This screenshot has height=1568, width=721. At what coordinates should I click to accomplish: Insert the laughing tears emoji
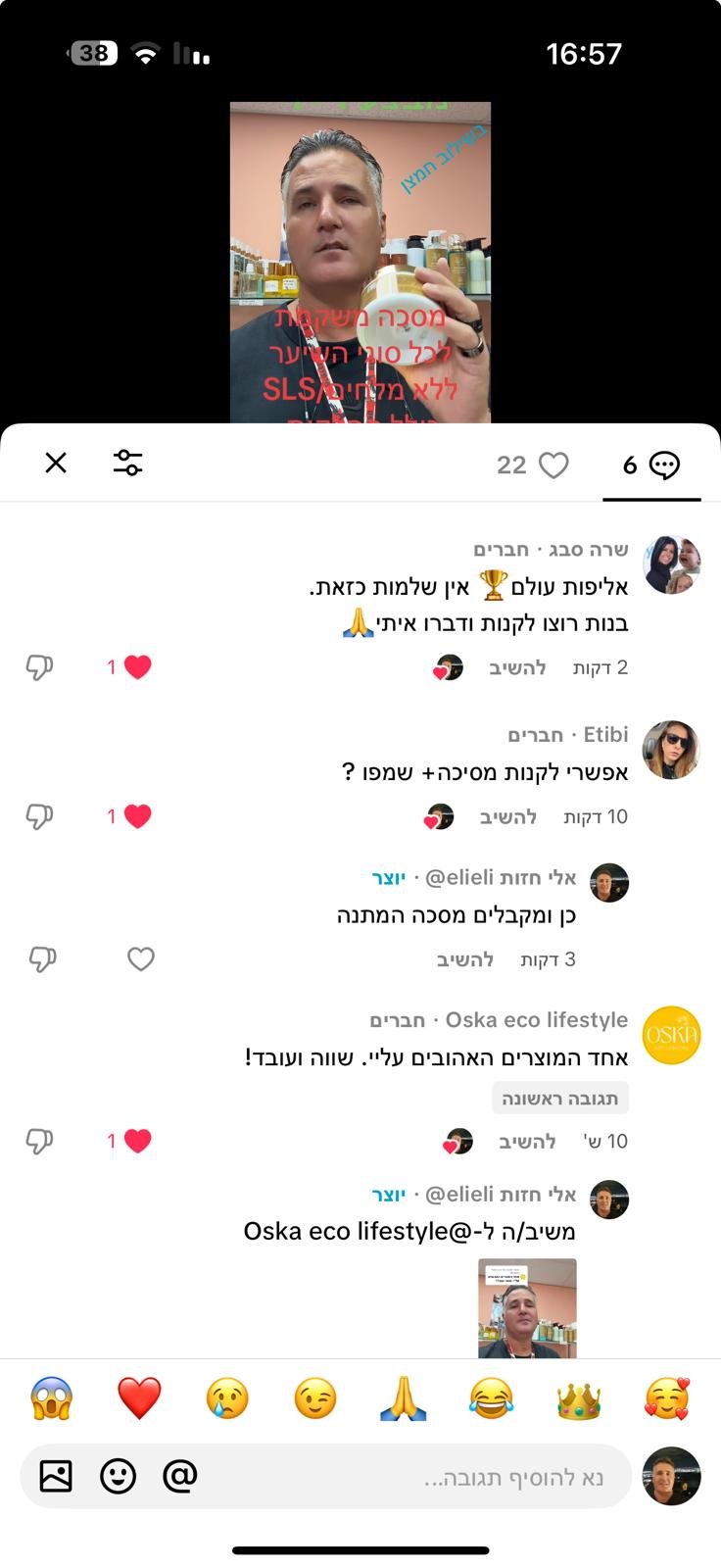tap(491, 1398)
